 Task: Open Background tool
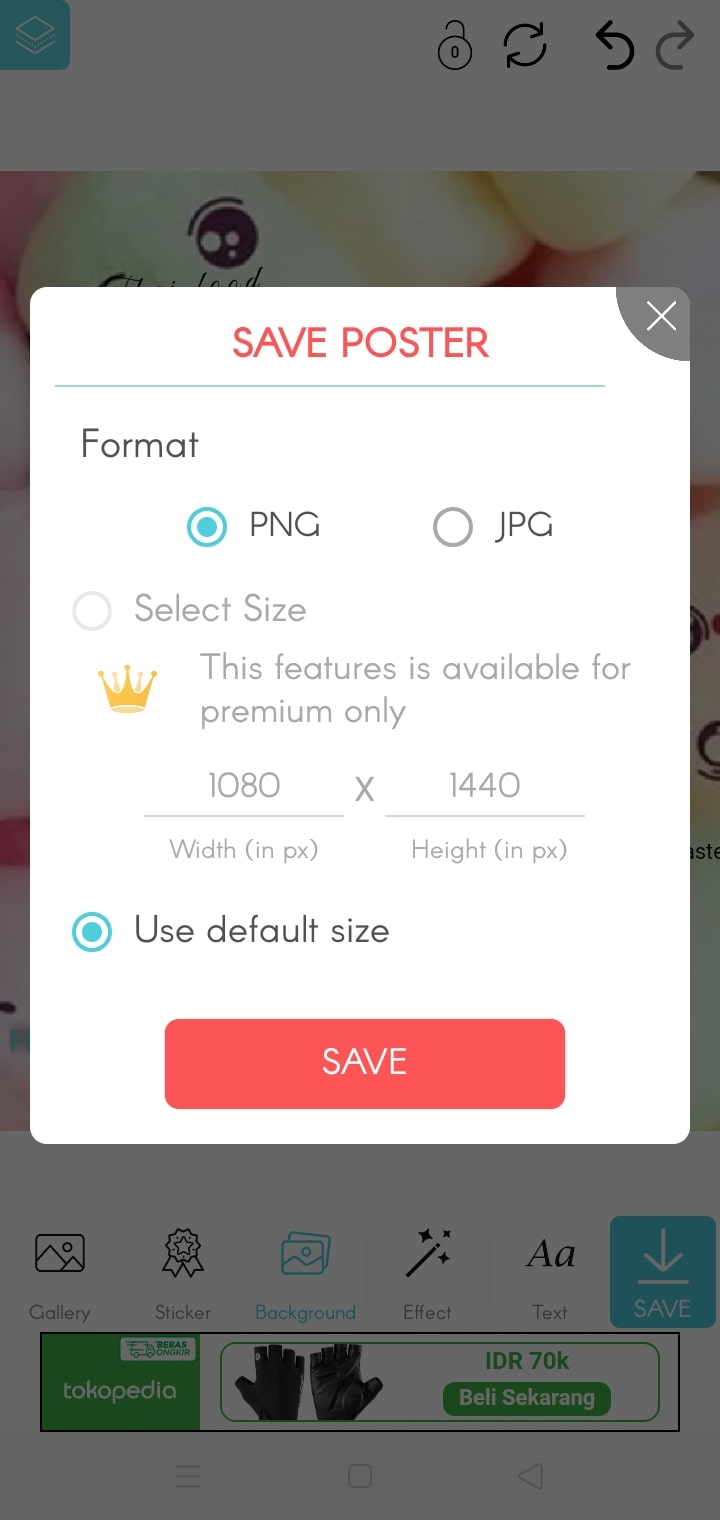pos(306,1270)
